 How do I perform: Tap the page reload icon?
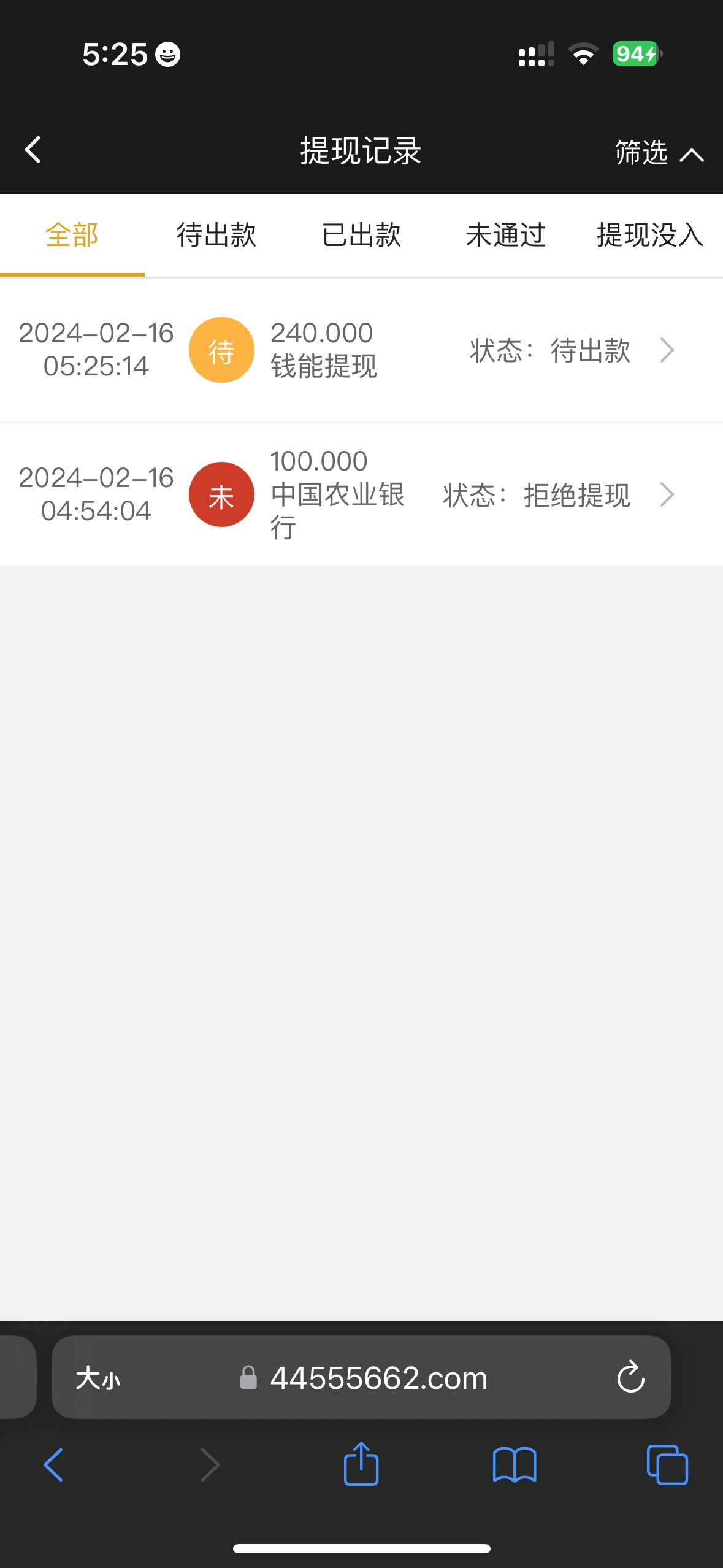630,1377
